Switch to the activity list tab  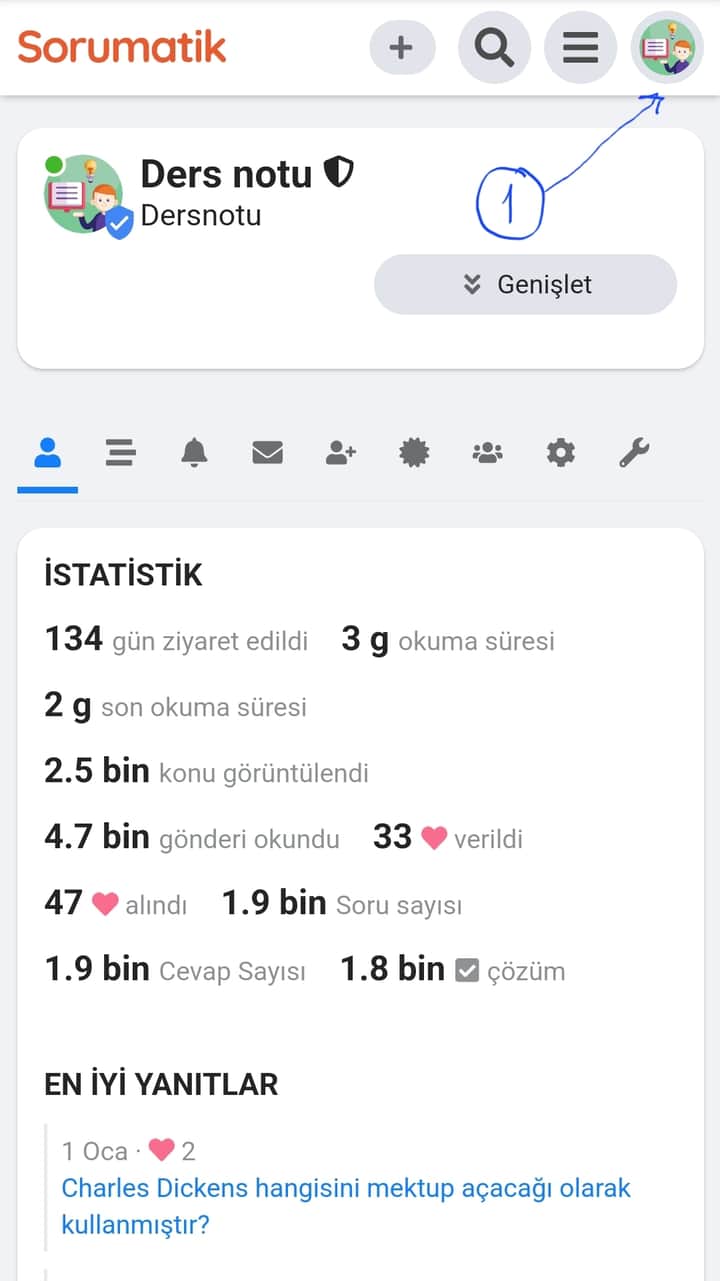coord(121,454)
